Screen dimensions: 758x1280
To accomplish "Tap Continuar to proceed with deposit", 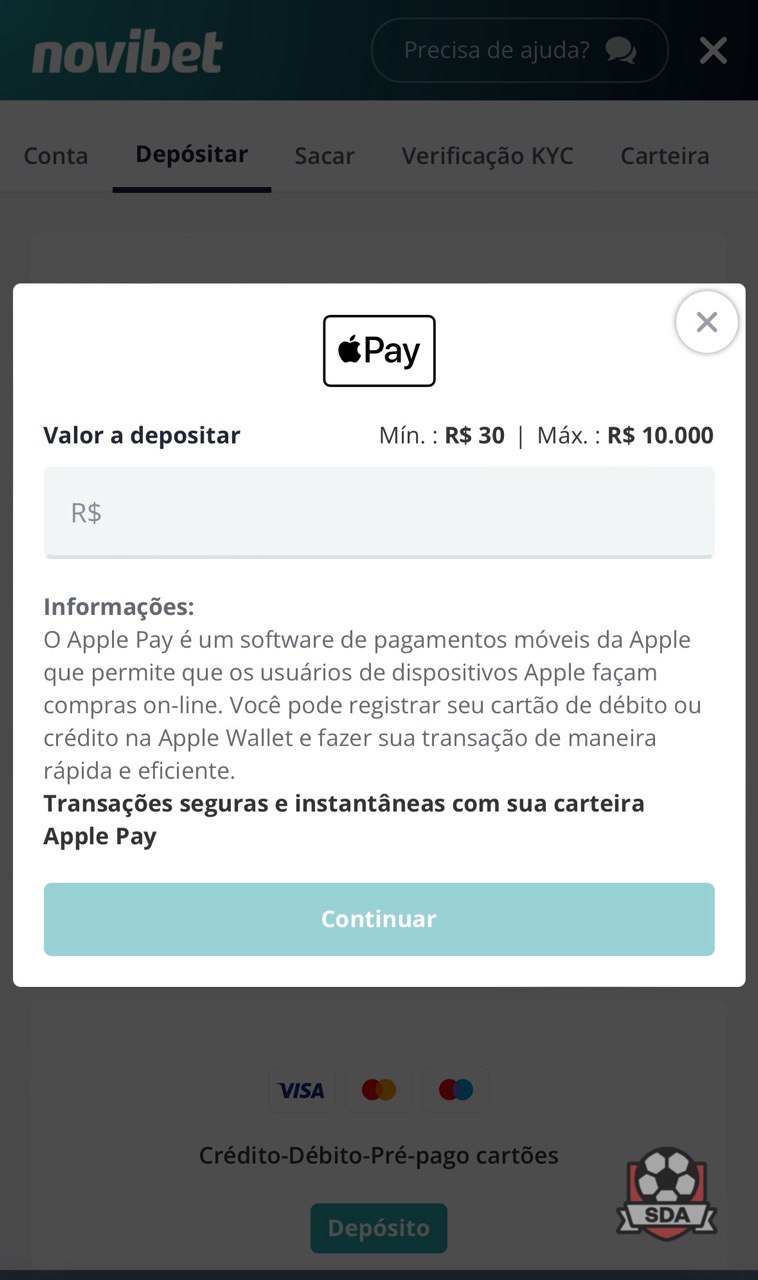I will pyautogui.click(x=379, y=919).
